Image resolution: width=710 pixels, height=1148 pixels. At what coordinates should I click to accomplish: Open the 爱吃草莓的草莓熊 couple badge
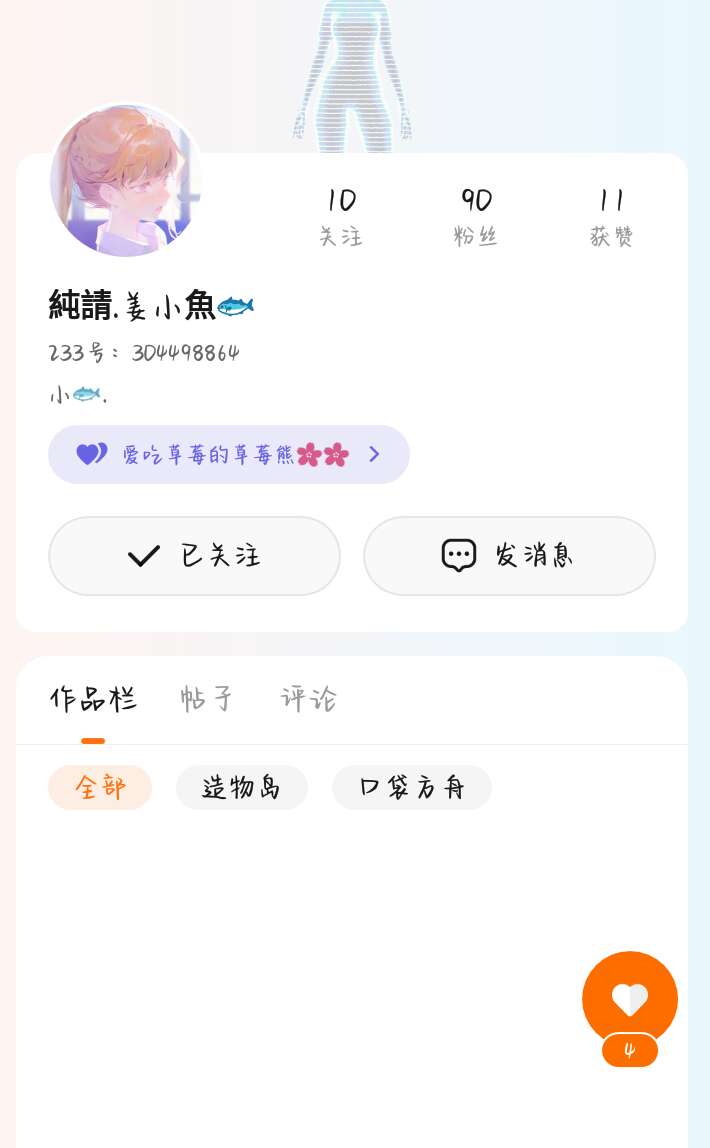pos(229,455)
